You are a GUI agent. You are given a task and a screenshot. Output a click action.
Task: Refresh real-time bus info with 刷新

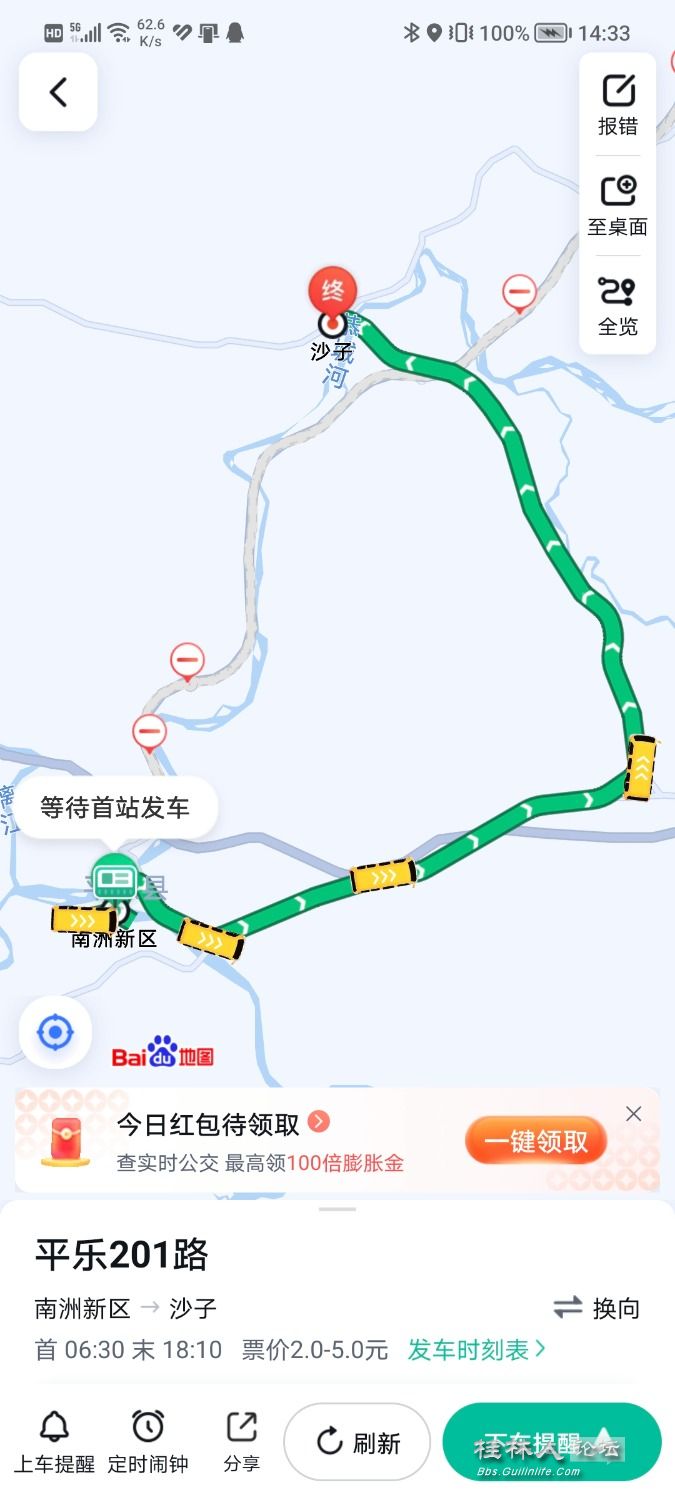tap(357, 1442)
